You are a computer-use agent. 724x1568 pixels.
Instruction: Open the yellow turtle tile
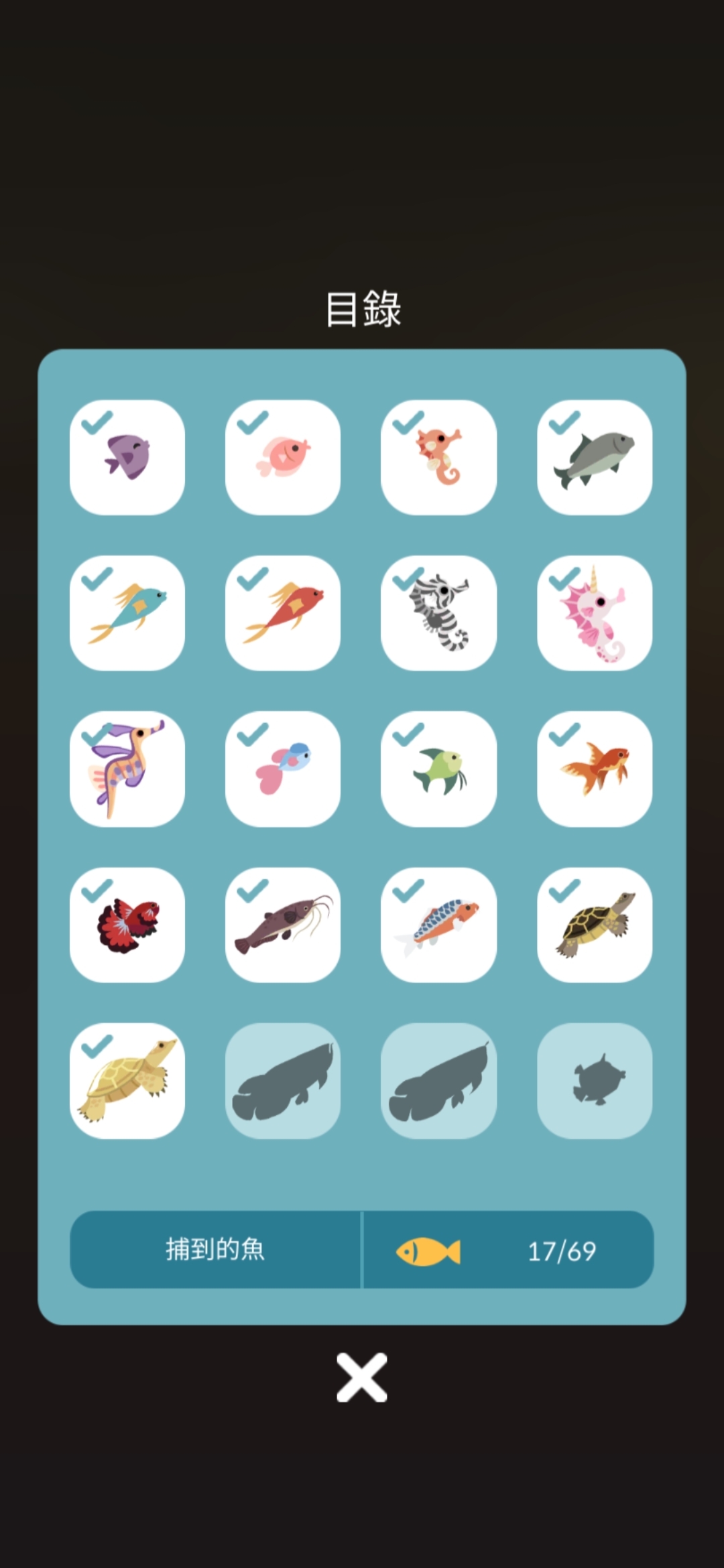[127, 1080]
